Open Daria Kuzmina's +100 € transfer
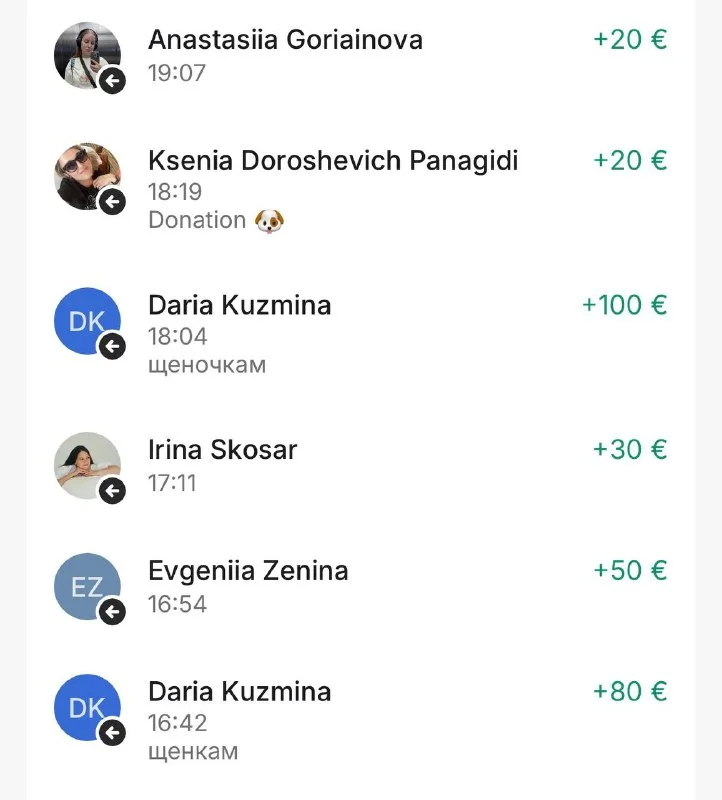This screenshot has width=722, height=800. [240, 306]
